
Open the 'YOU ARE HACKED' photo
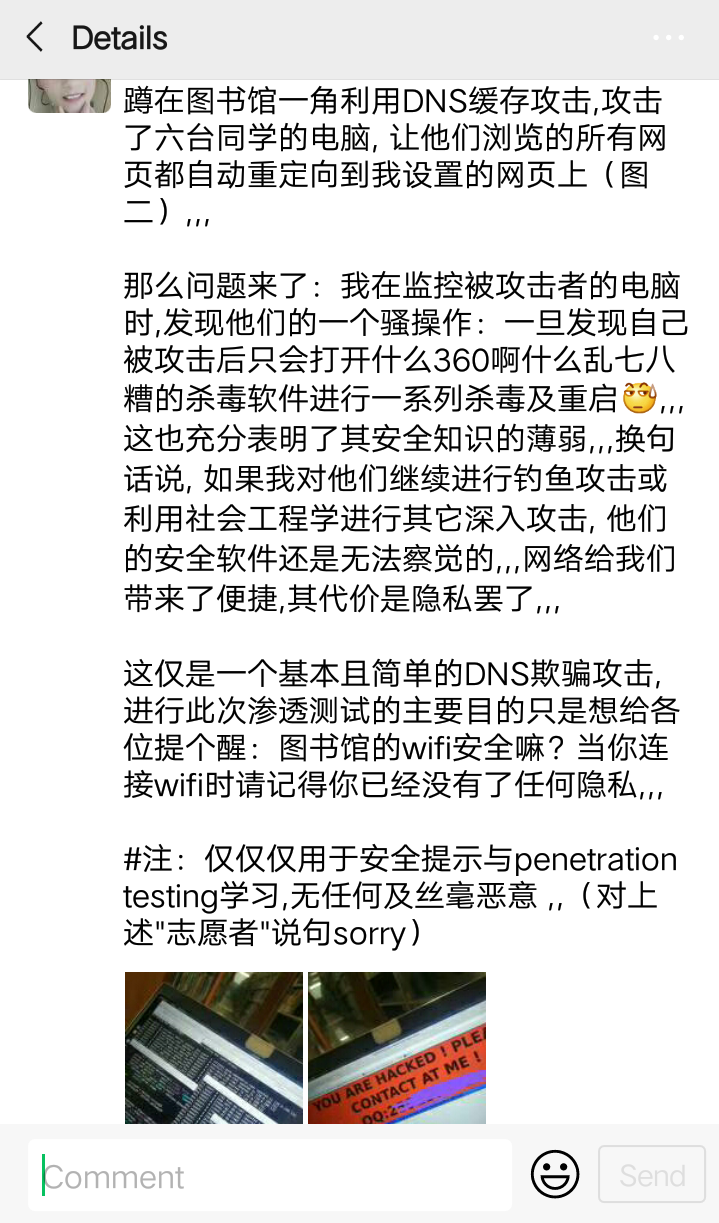397,1046
